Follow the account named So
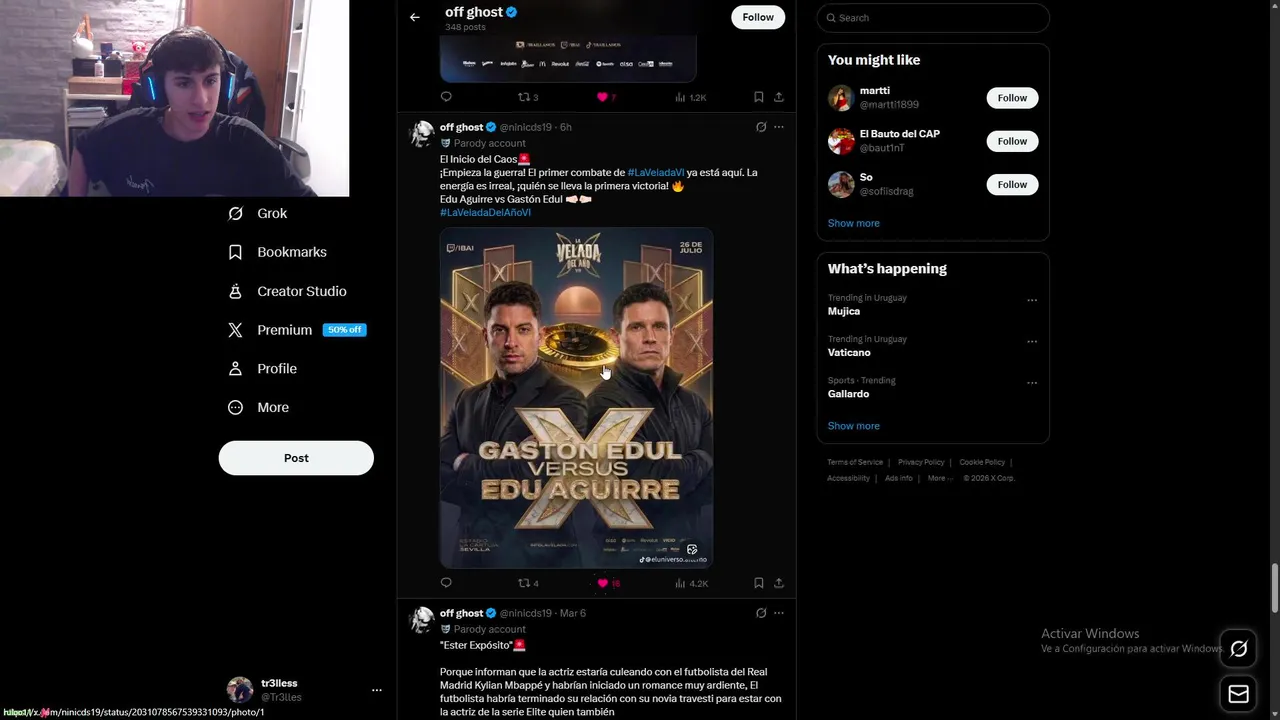Image resolution: width=1280 pixels, height=720 pixels. point(1012,184)
